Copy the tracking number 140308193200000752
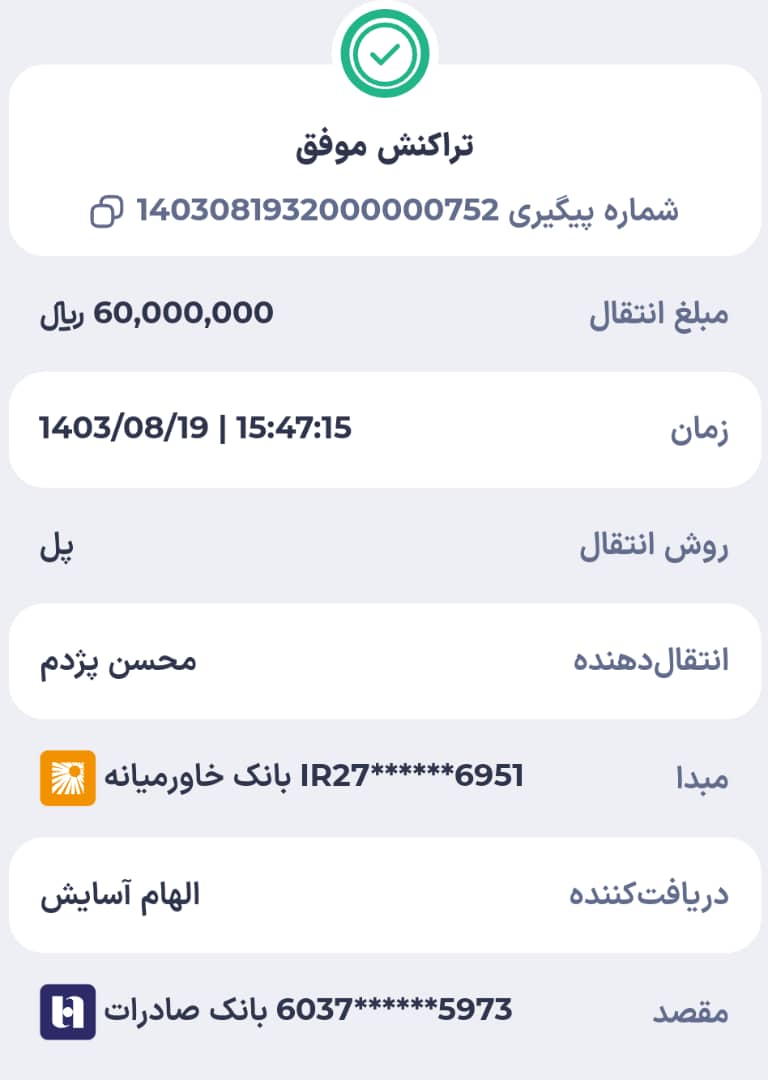The image size is (768, 1080). coord(107,211)
